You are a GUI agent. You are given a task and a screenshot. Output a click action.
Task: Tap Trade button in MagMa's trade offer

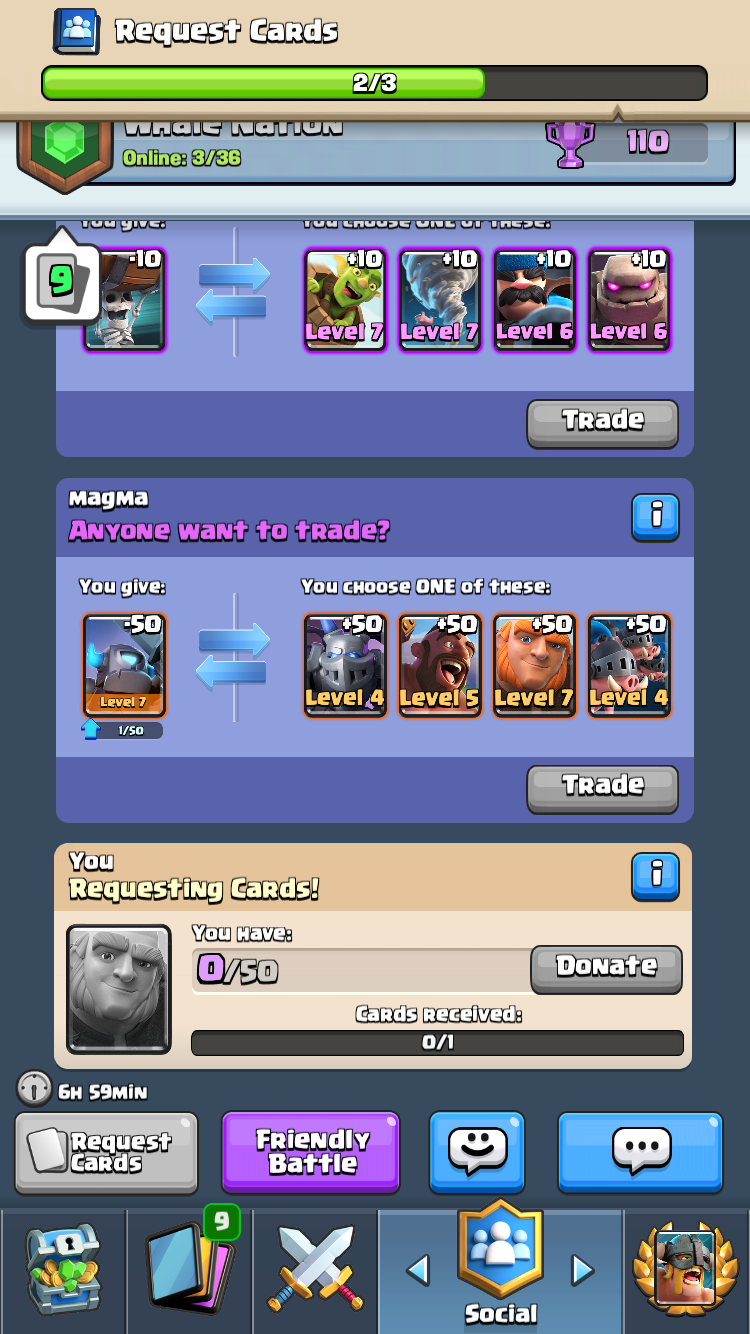tap(602, 787)
